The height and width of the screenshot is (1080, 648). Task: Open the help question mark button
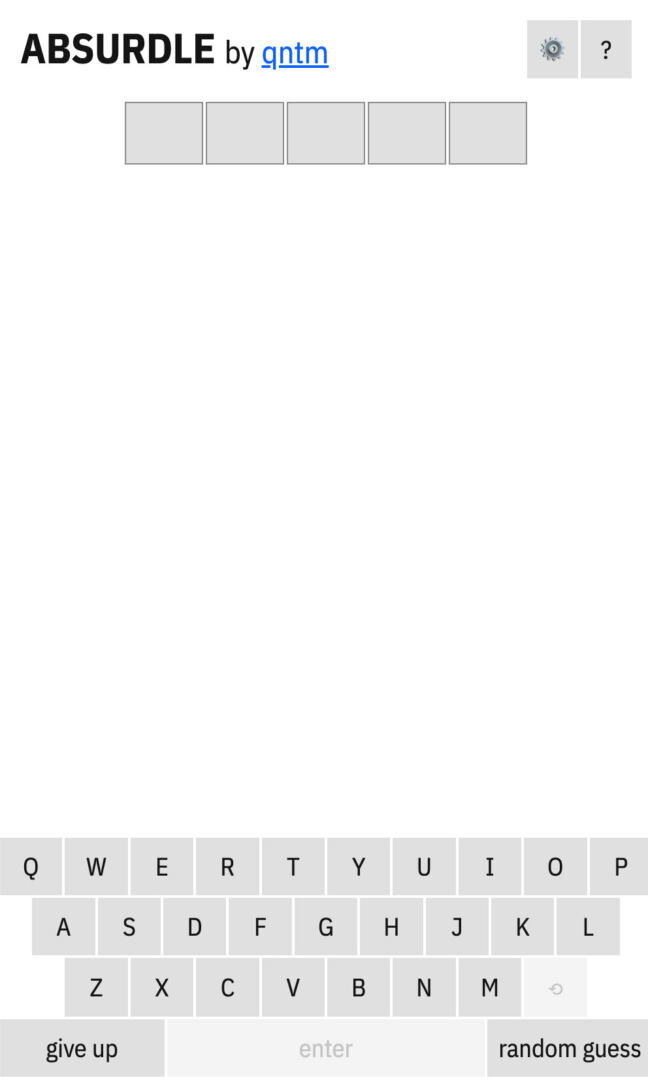606,49
